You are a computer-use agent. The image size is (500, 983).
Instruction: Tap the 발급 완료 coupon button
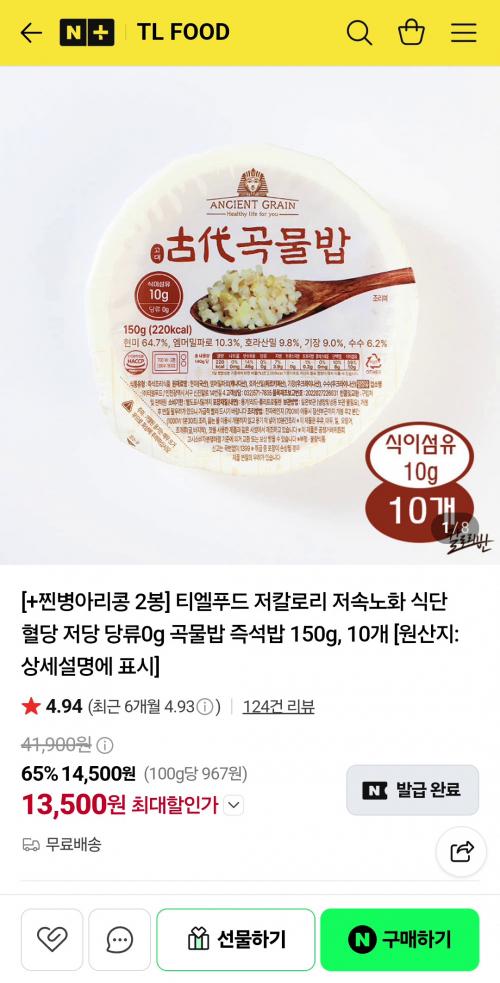pyautogui.click(x=412, y=790)
